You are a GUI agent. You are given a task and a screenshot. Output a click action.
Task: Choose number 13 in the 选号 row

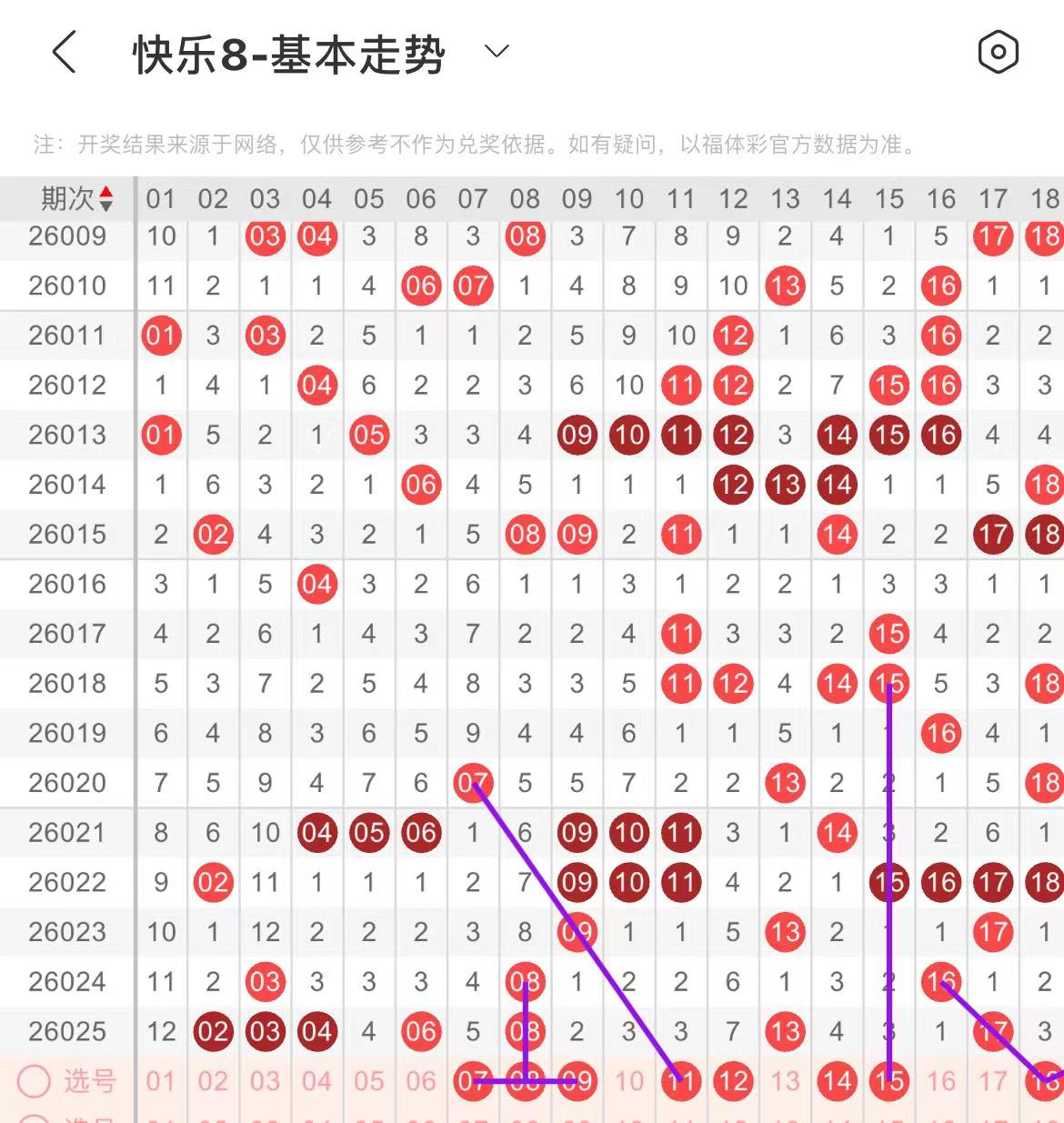point(784,1081)
